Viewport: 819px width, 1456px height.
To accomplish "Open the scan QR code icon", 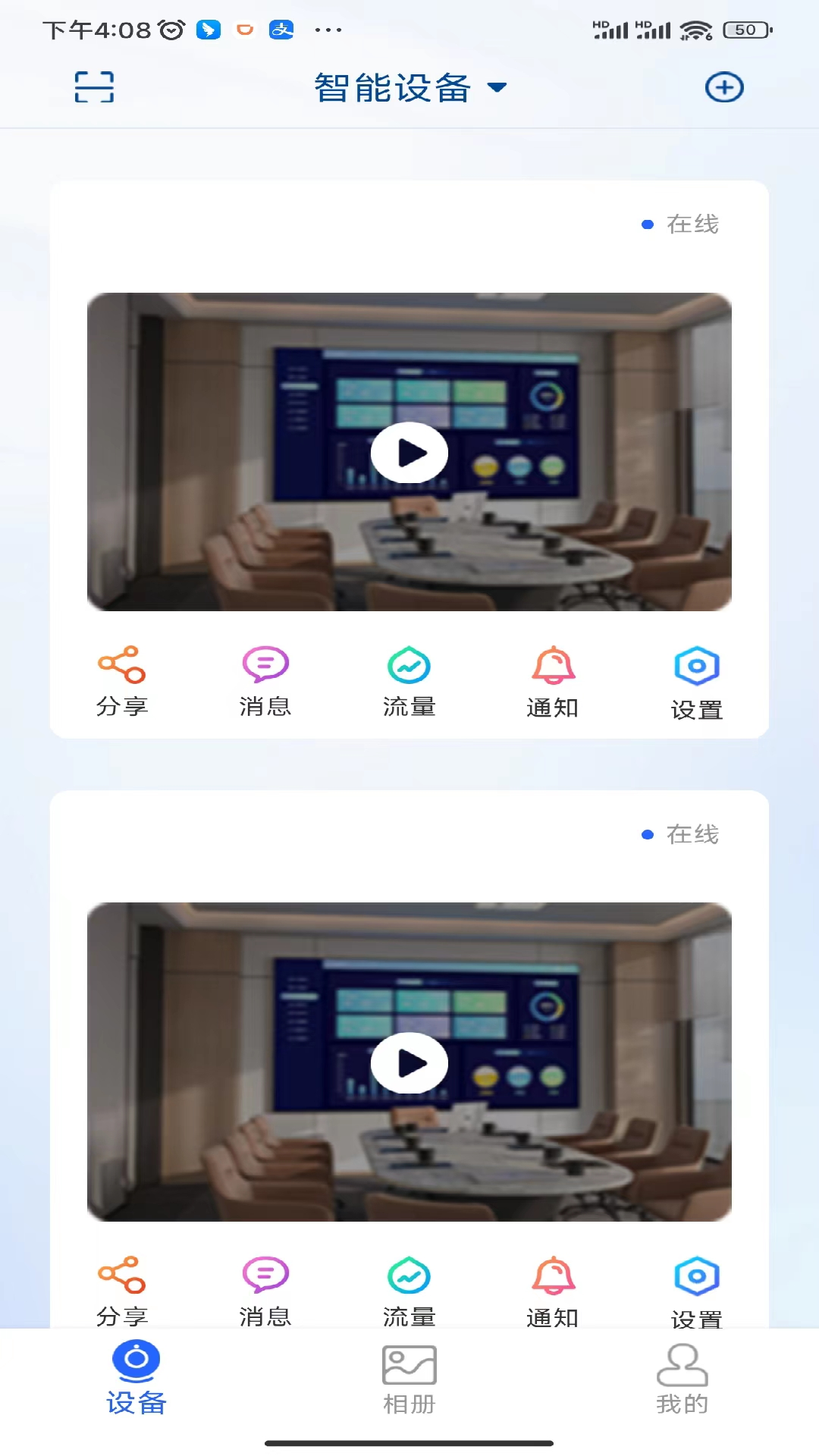I will coord(94,87).
